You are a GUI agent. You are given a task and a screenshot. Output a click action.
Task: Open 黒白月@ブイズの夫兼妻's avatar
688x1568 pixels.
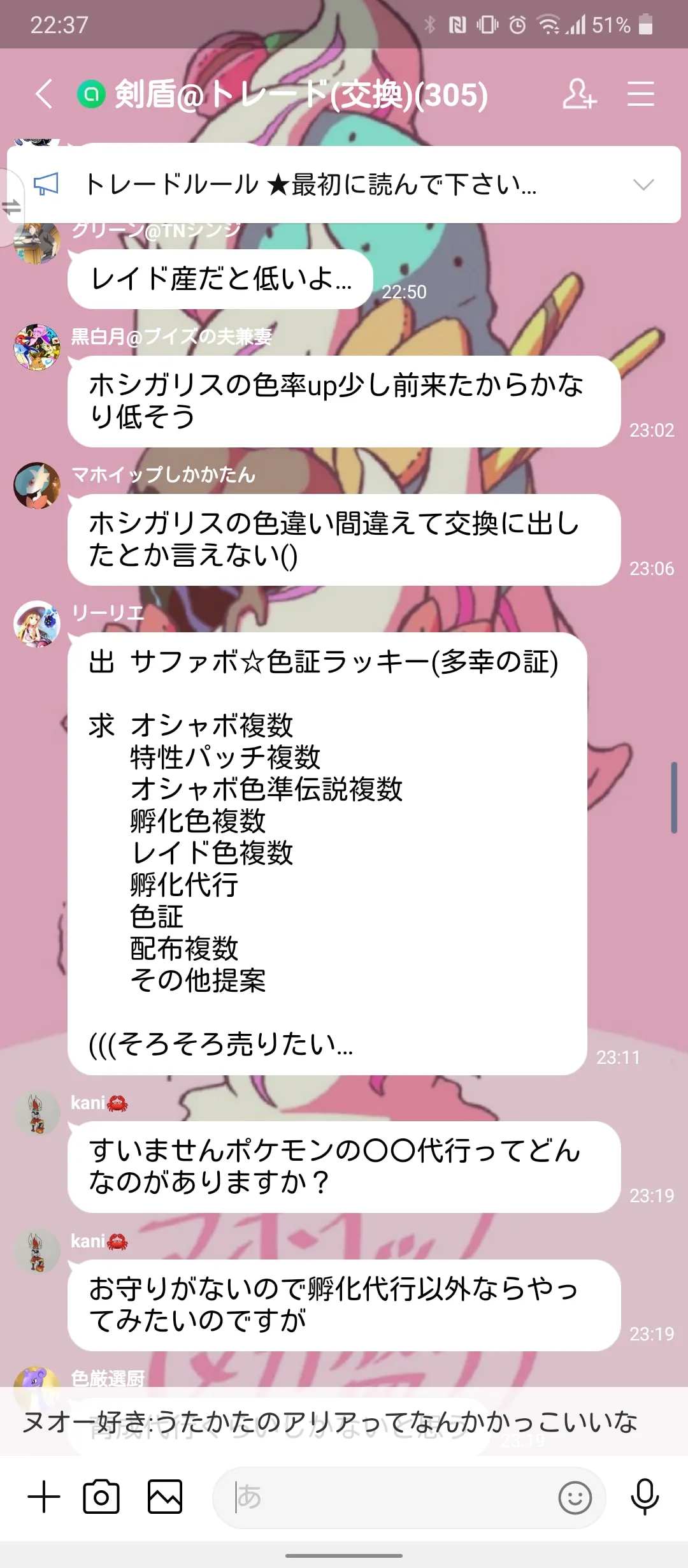click(x=37, y=347)
